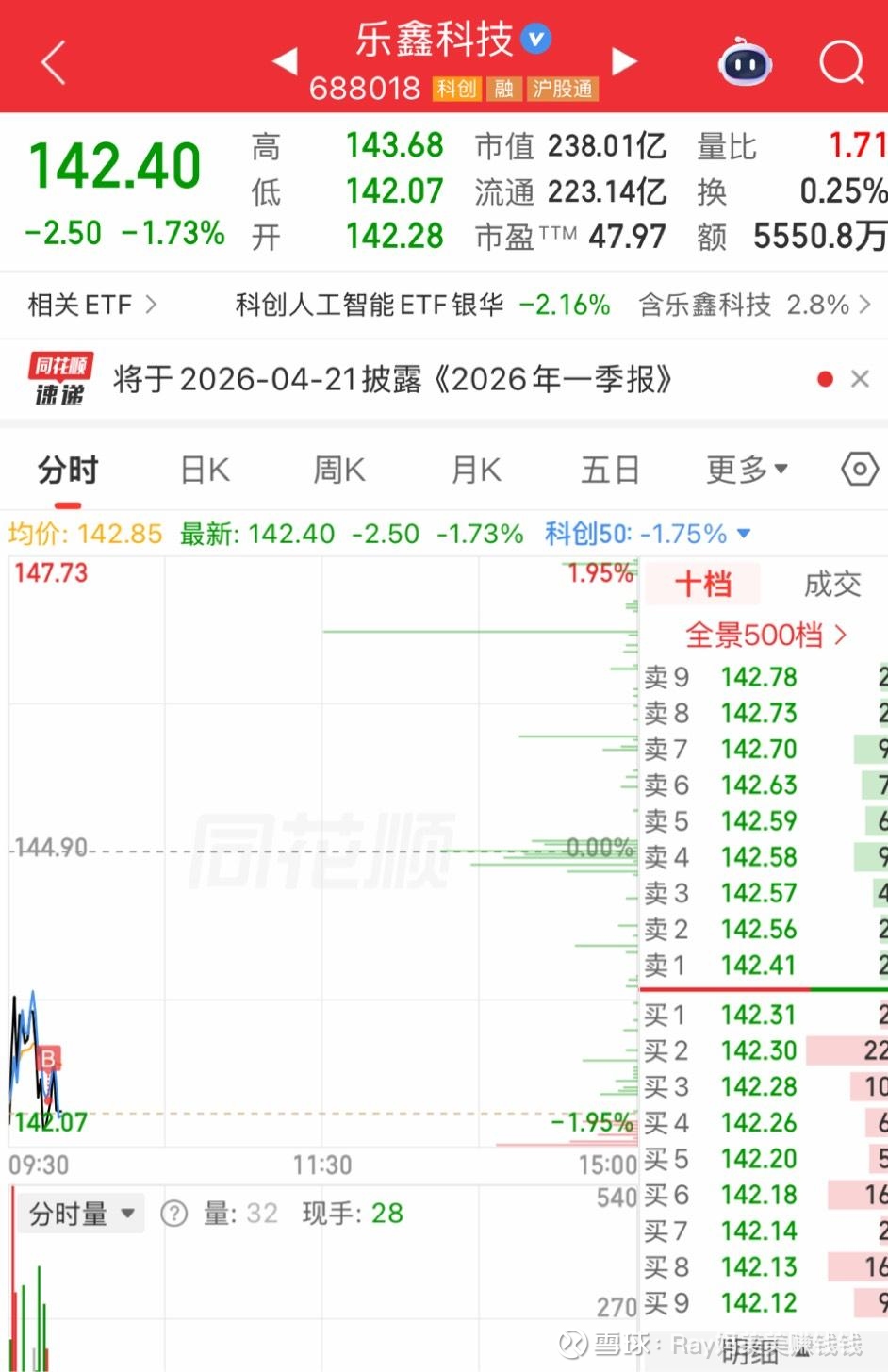Click the right arrow for next stock
Screen dimensions: 888x1372
point(623,58)
